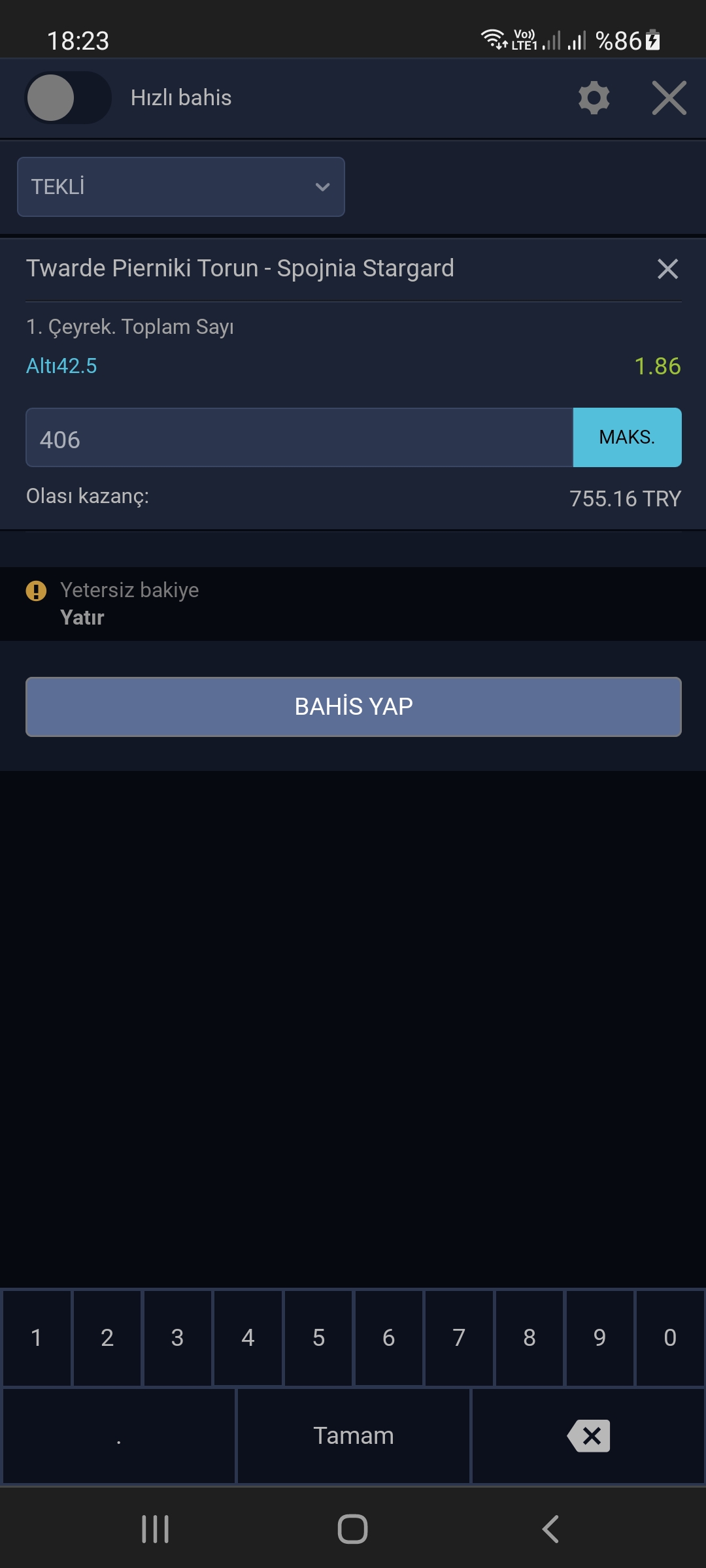Set the maximum stake with MAKS.
706x1568 pixels.
pyautogui.click(x=627, y=438)
